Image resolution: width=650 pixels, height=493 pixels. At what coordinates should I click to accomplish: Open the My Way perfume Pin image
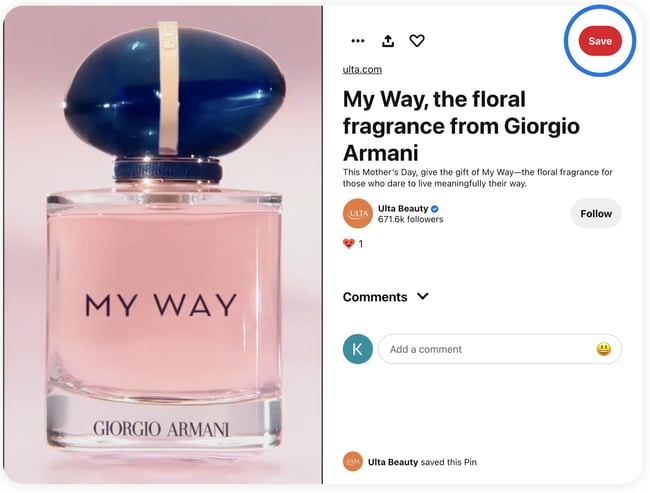[162, 245]
